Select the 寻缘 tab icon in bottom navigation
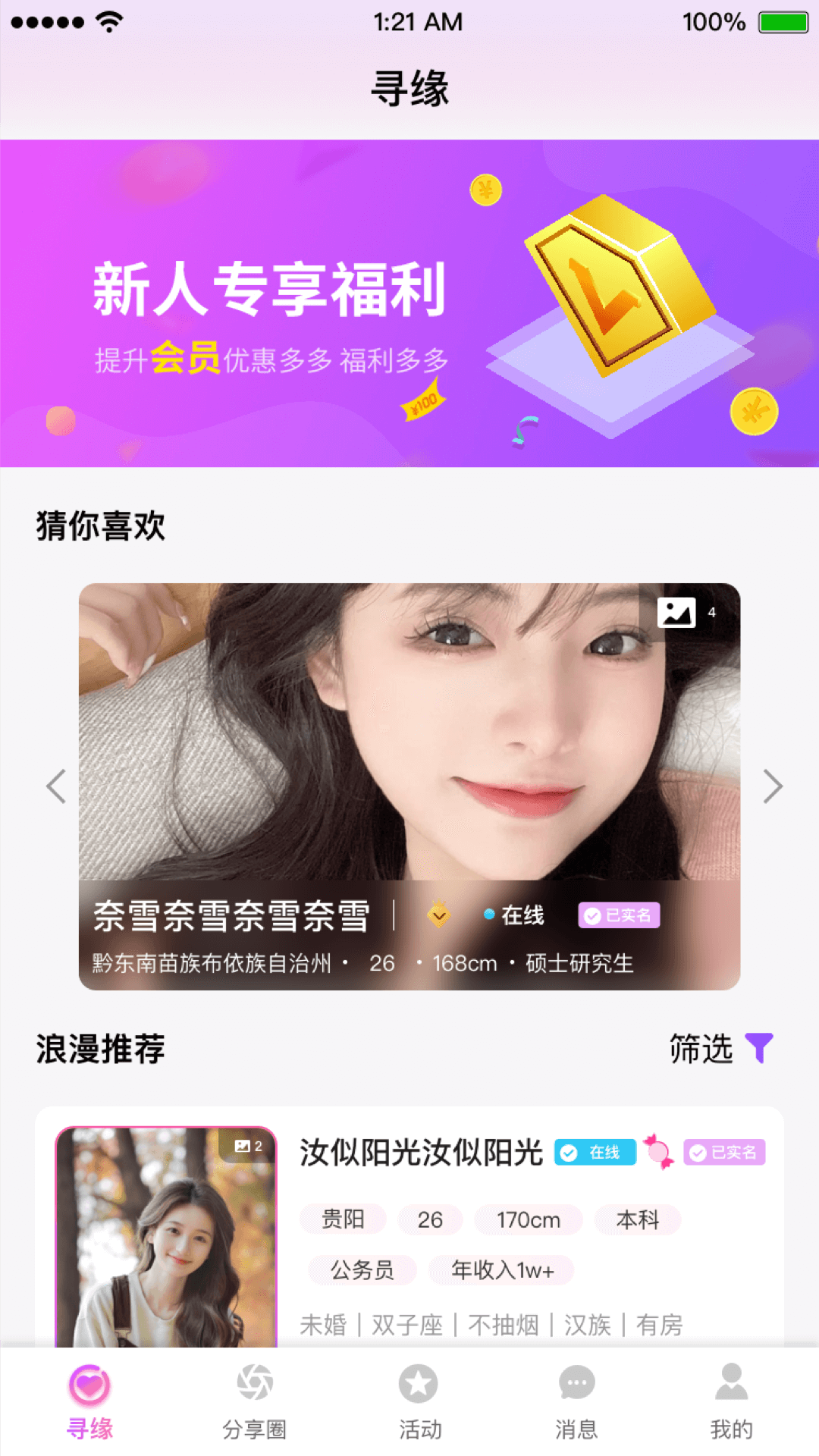819x1456 pixels. point(91,1385)
